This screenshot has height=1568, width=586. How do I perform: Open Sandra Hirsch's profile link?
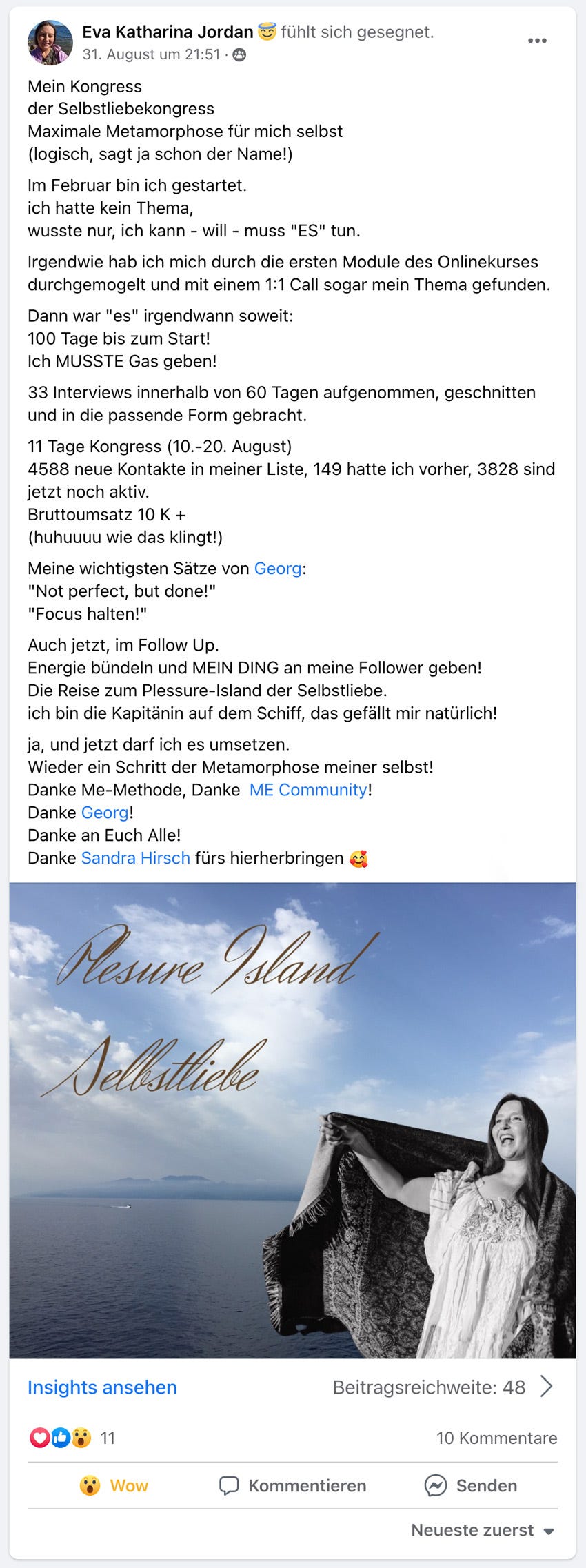136,858
